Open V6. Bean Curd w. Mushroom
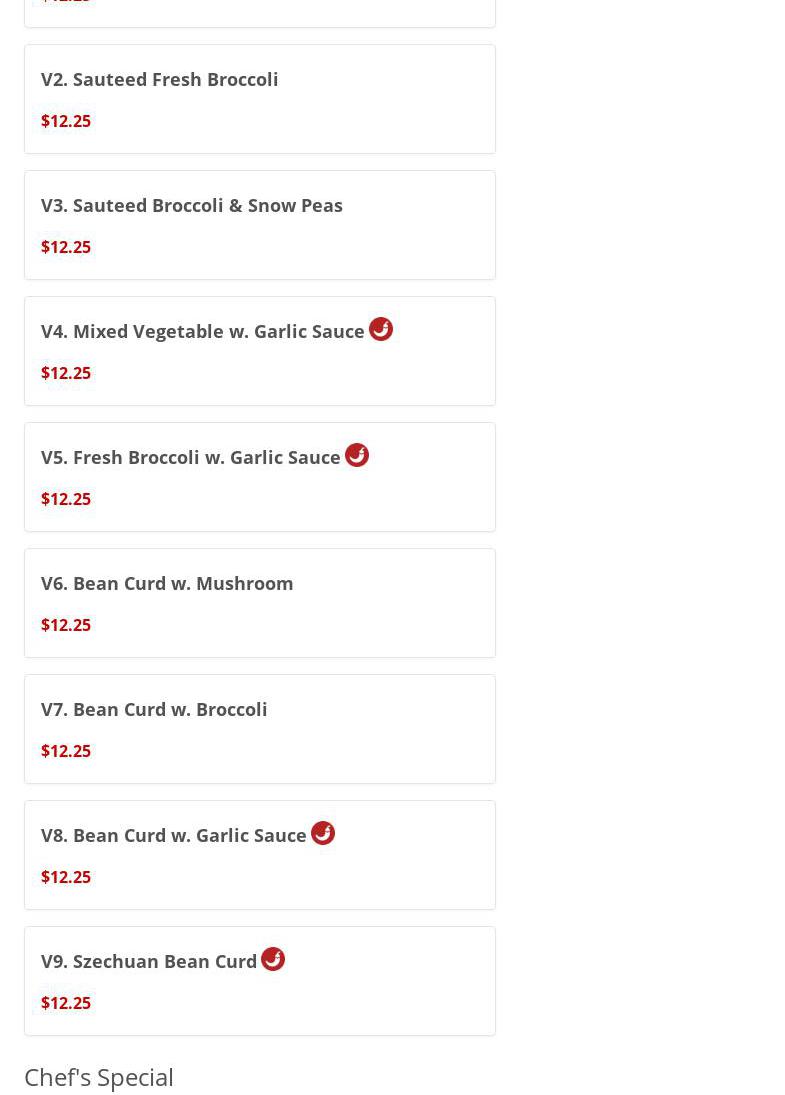The width and height of the screenshot is (785, 1095). pos(167,584)
